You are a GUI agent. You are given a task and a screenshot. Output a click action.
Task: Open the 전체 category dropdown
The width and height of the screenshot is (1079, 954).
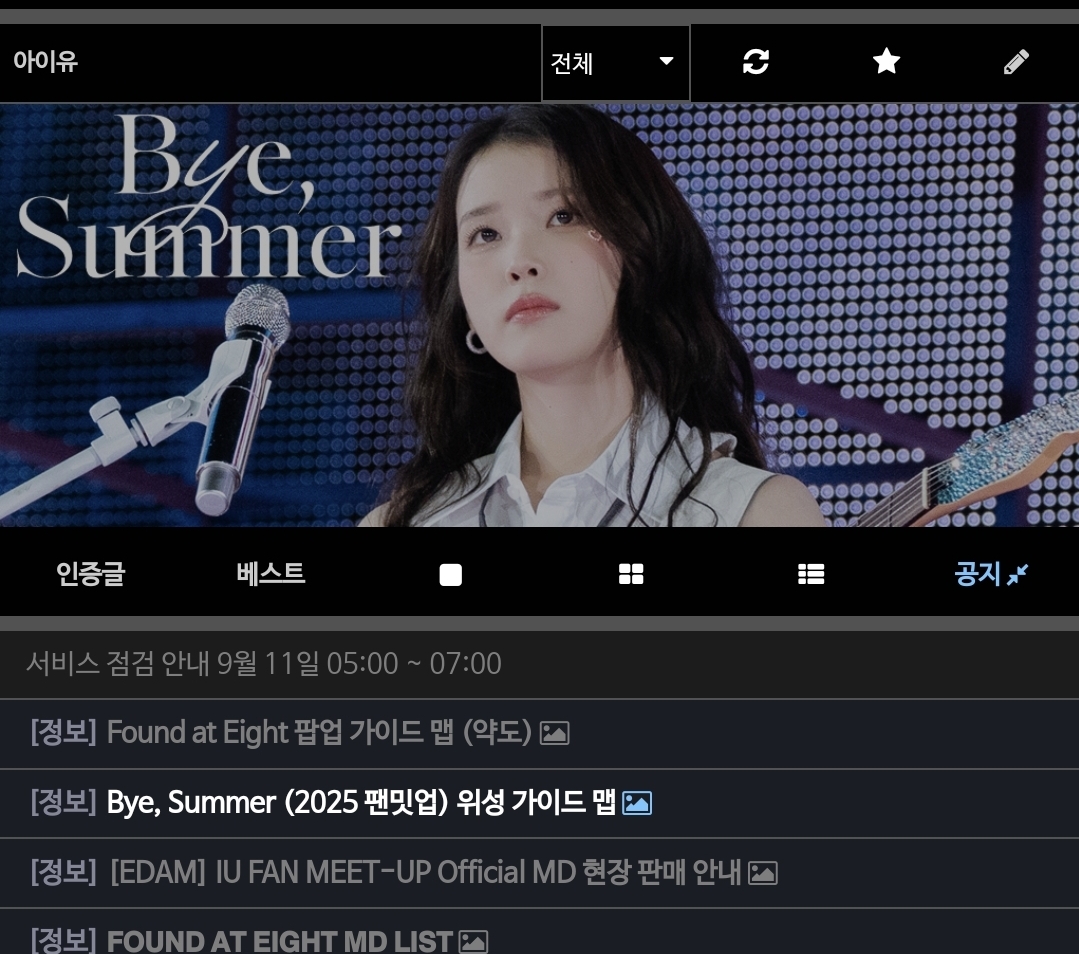click(615, 63)
